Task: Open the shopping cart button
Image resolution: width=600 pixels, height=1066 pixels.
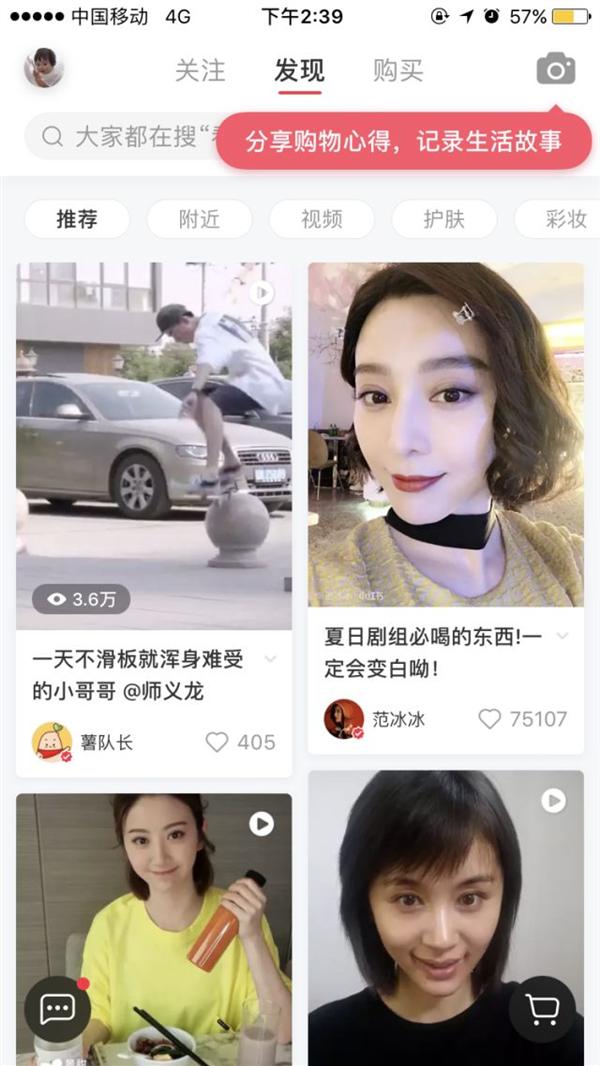Action: pyautogui.click(x=542, y=1009)
